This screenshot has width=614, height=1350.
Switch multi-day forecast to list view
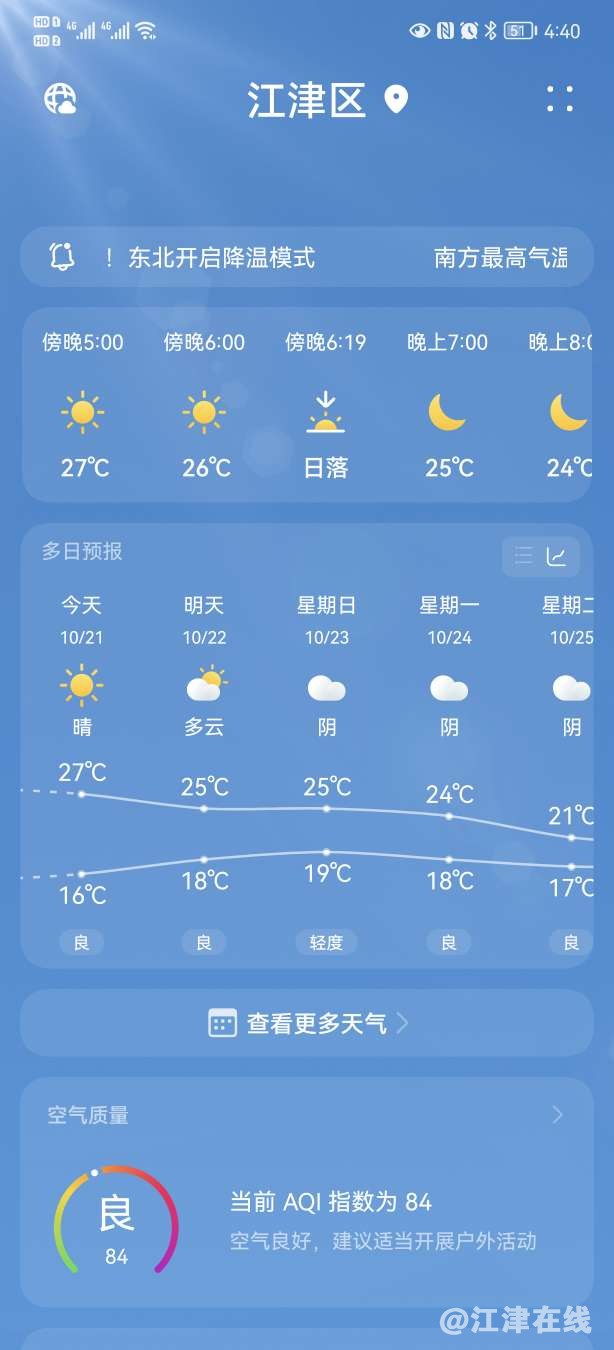click(x=523, y=557)
